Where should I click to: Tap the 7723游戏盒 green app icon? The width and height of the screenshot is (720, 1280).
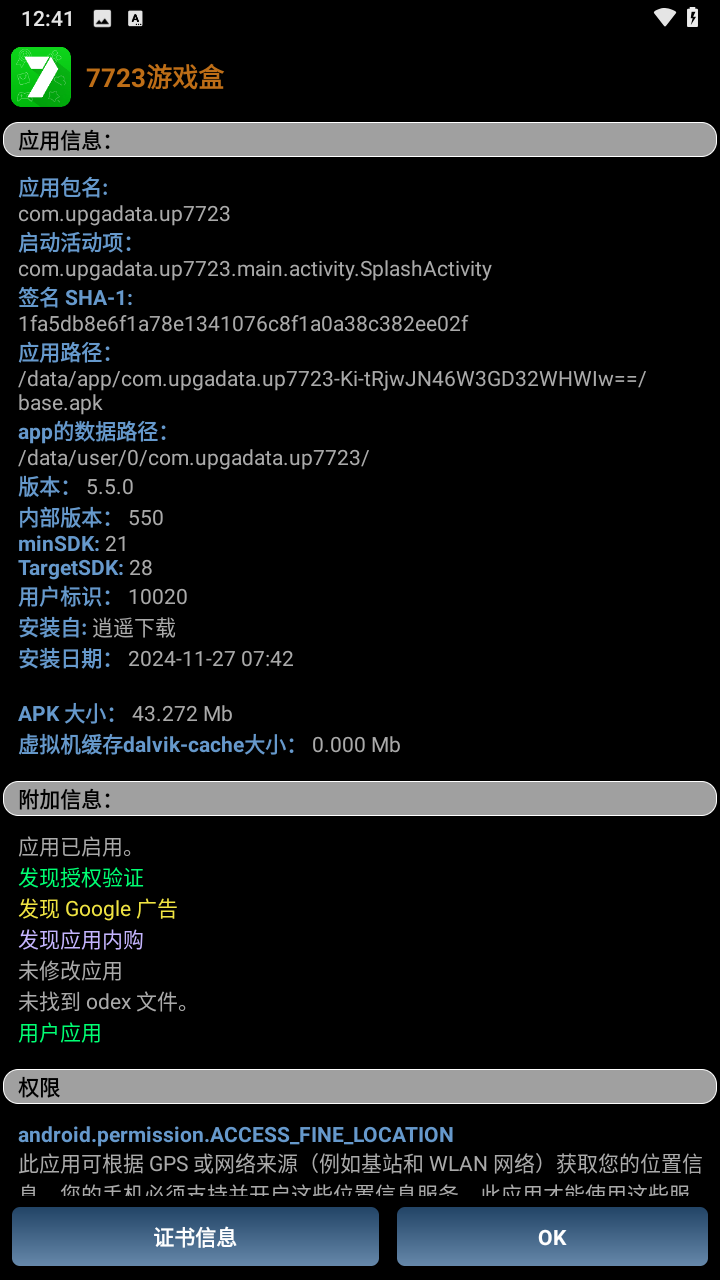pyautogui.click(x=41, y=77)
